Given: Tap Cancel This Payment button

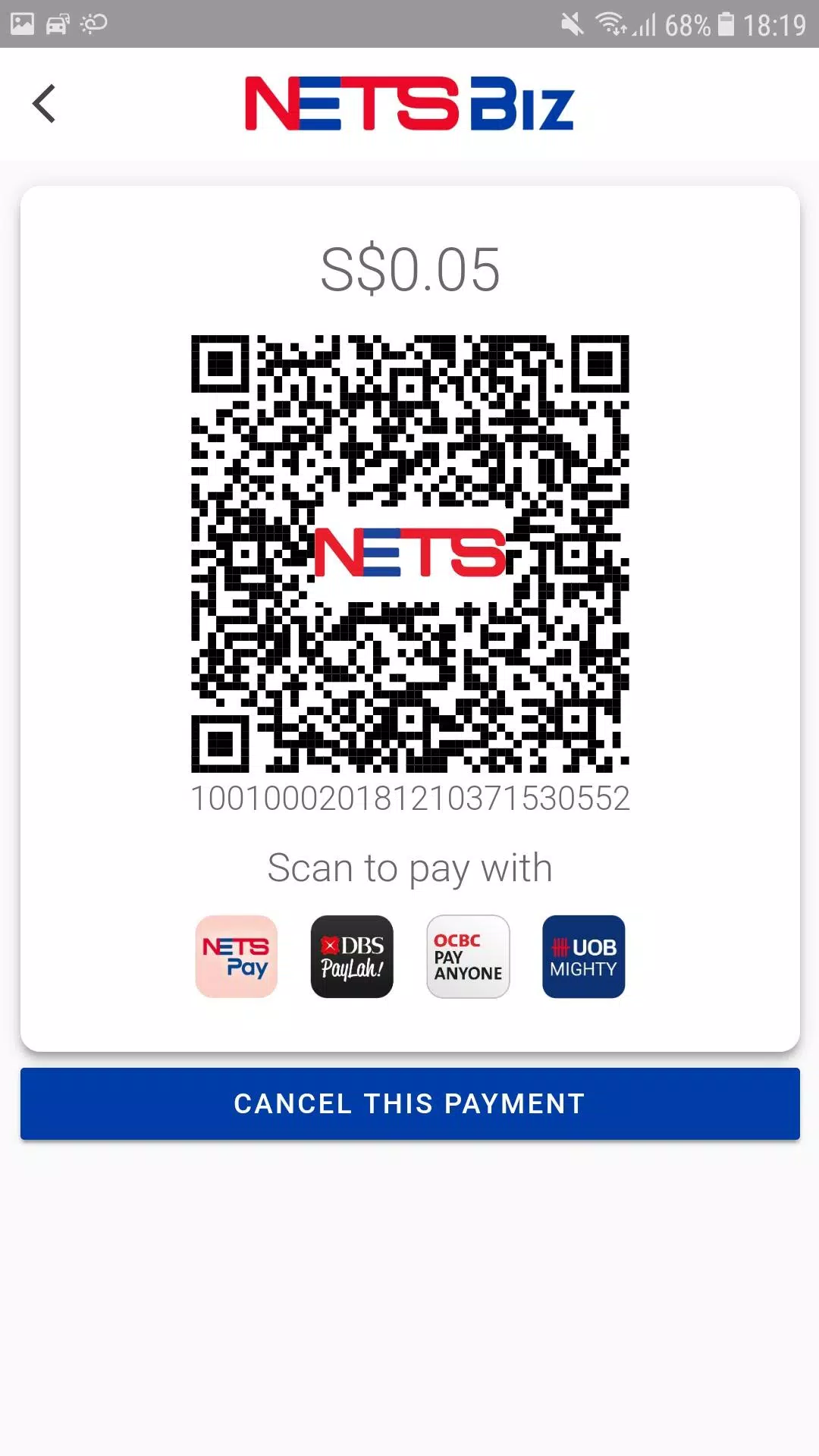Looking at the screenshot, I should click(409, 1103).
